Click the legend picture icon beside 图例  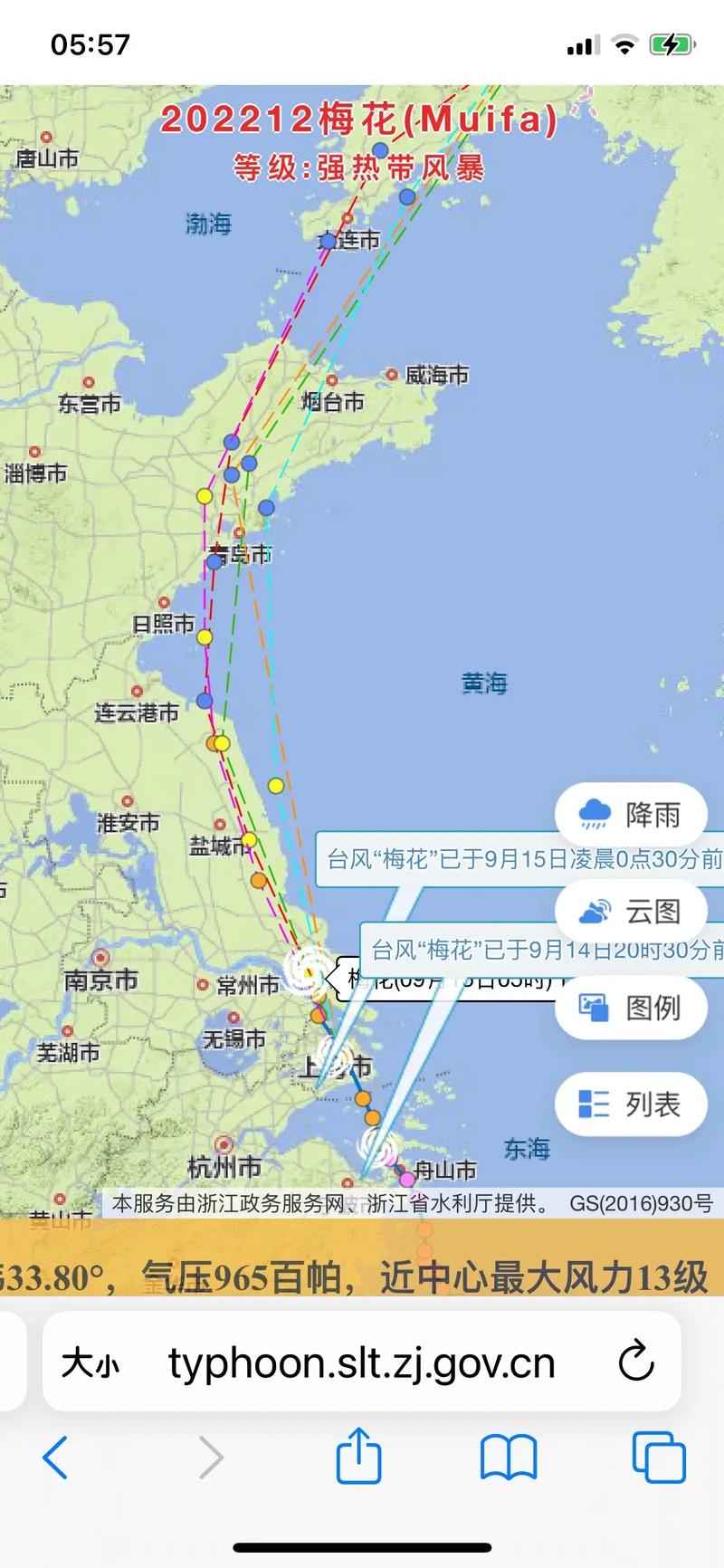(x=595, y=1008)
